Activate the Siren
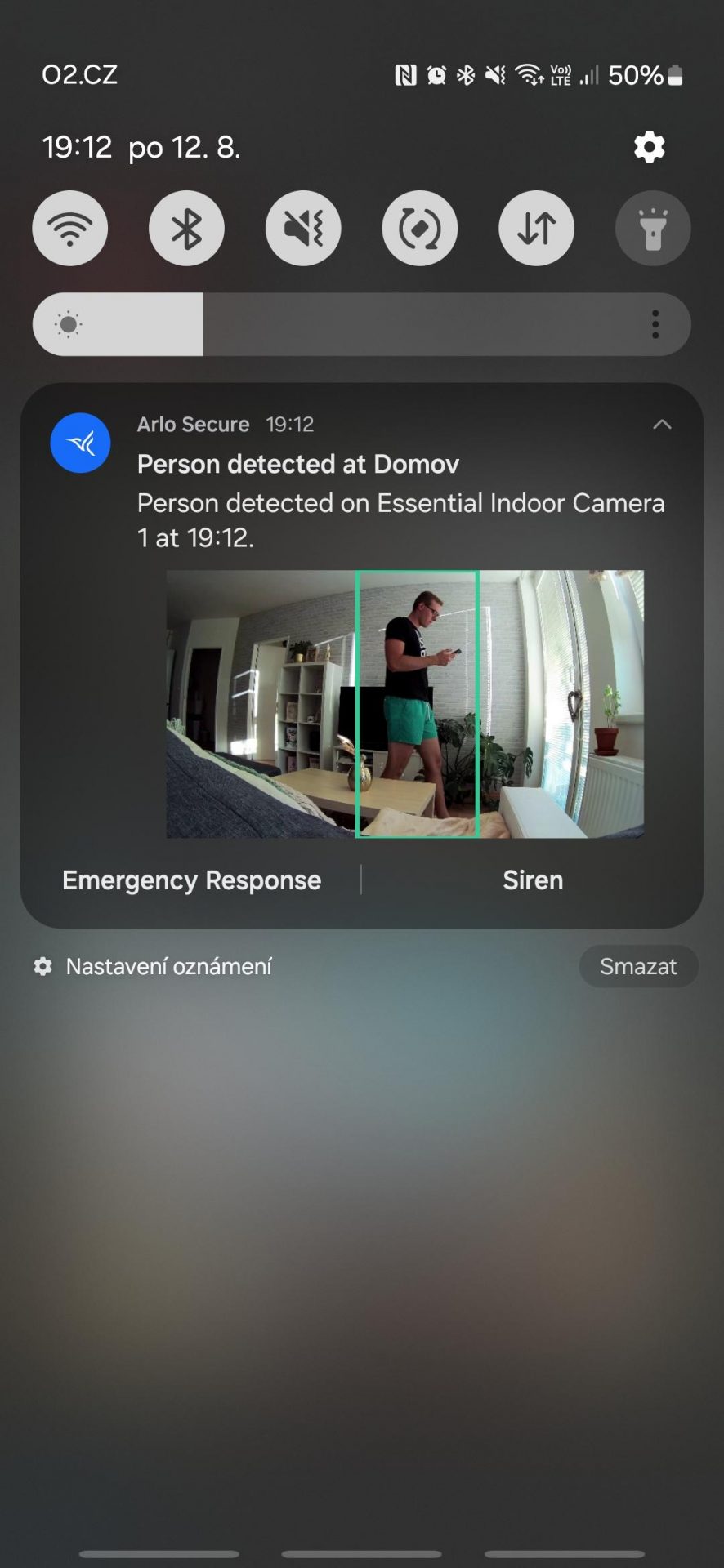The height and width of the screenshot is (1568, 724). pyautogui.click(x=533, y=880)
